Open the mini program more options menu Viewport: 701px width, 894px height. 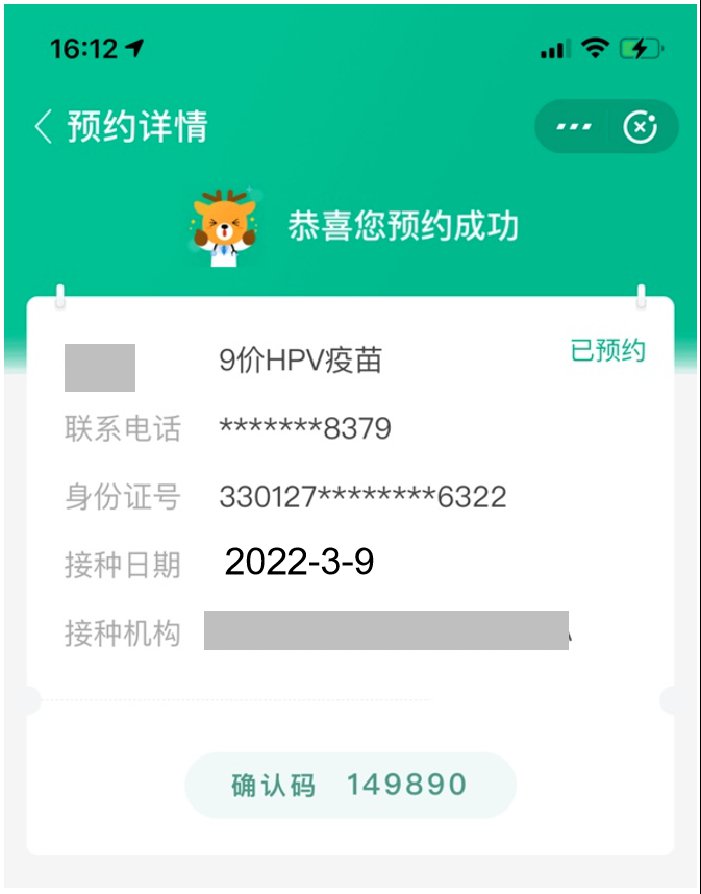tap(573, 127)
